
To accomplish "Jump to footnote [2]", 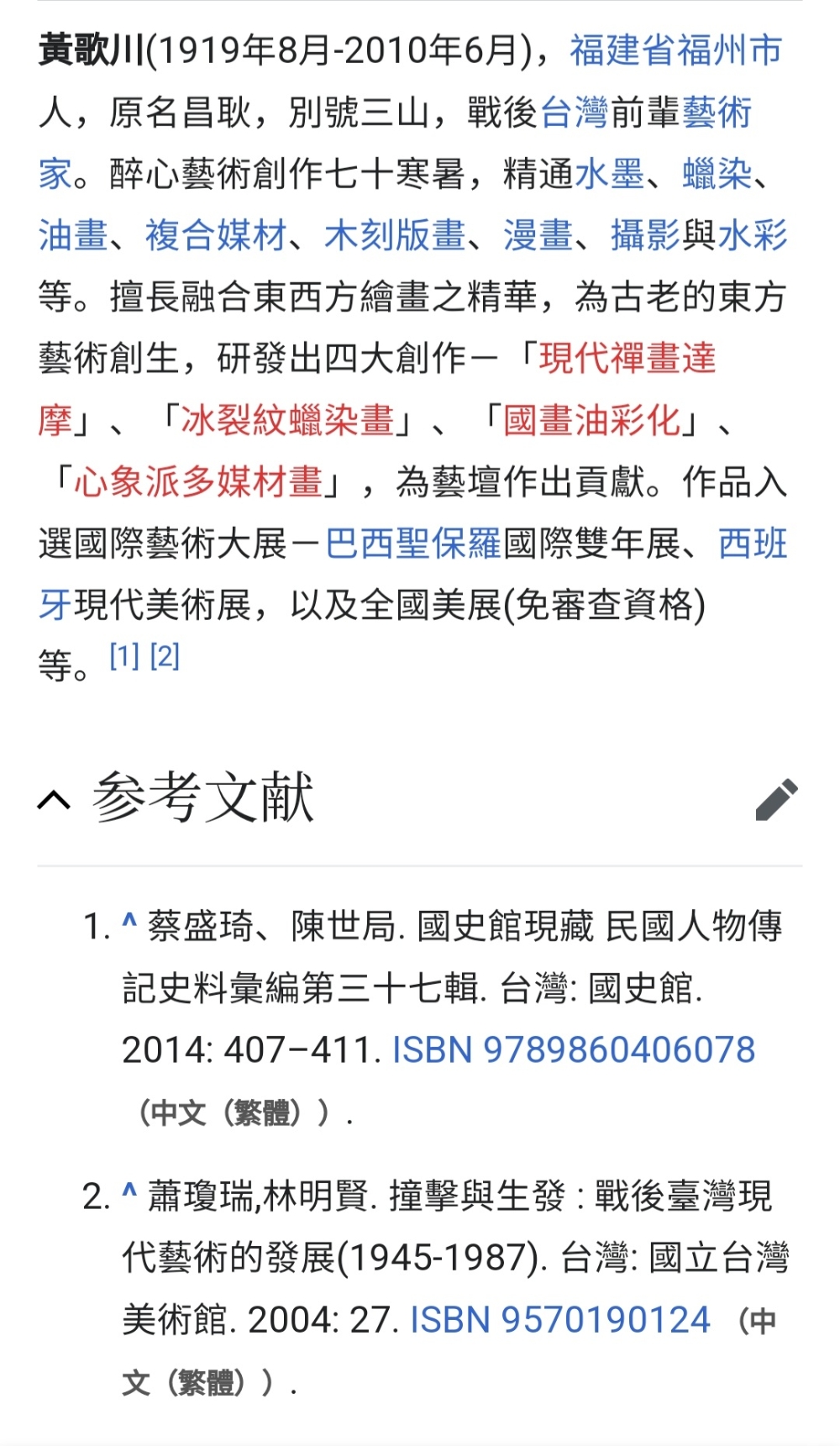I will [x=165, y=656].
